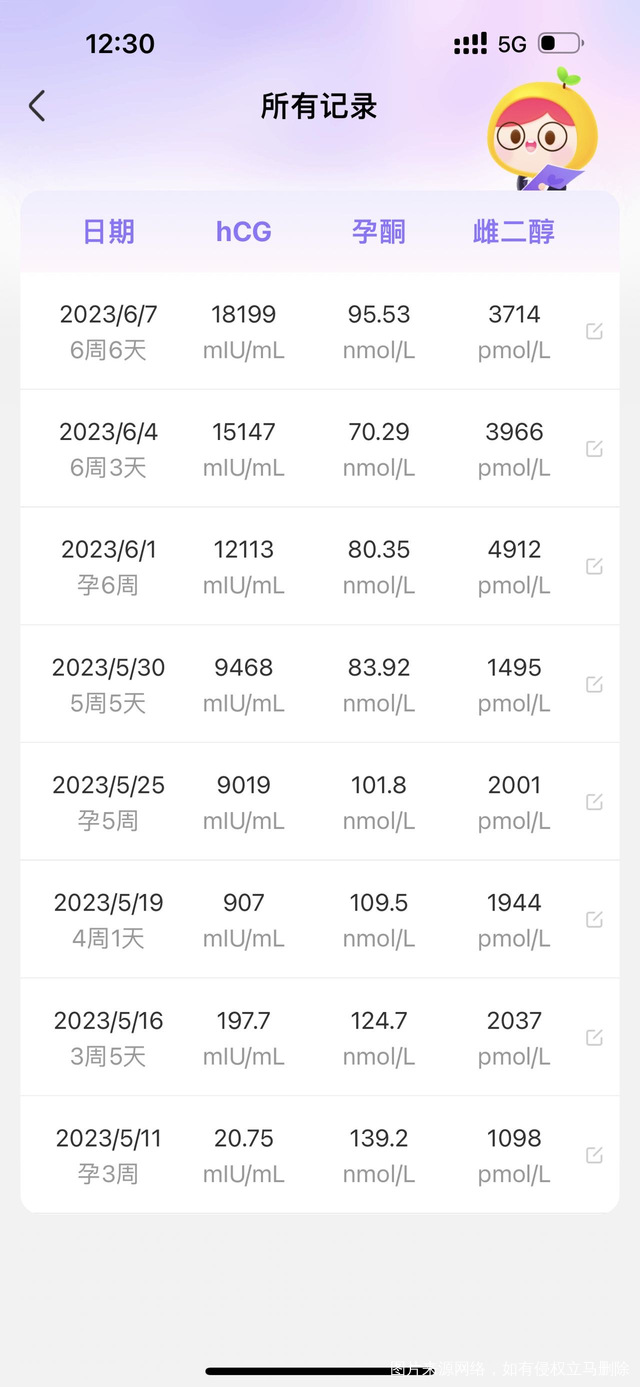The width and height of the screenshot is (640, 1387).
Task: Go back from the 所有记录 page
Action: 37,106
